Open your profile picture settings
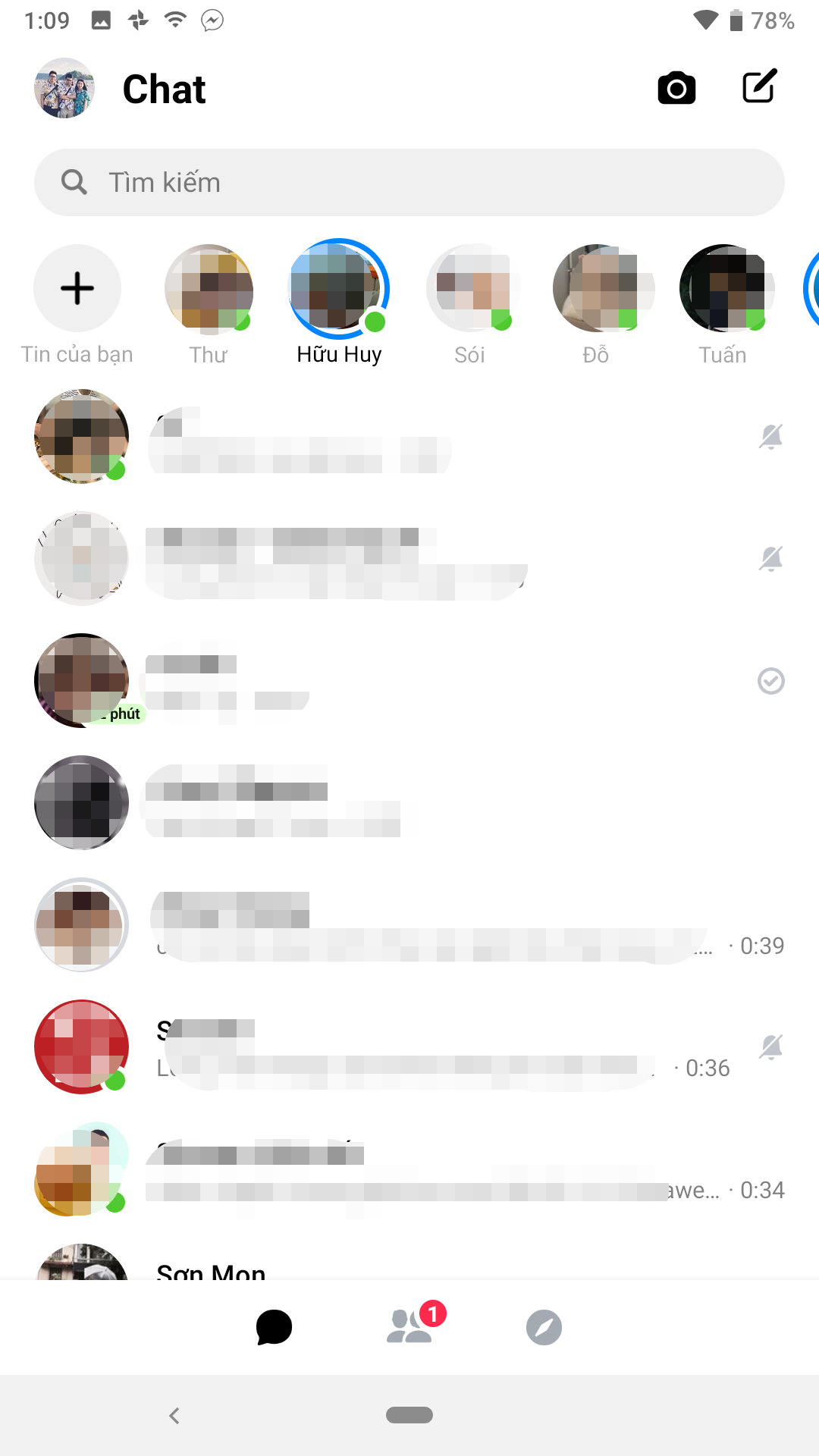The width and height of the screenshot is (819, 1456). (x=64, y=88)
